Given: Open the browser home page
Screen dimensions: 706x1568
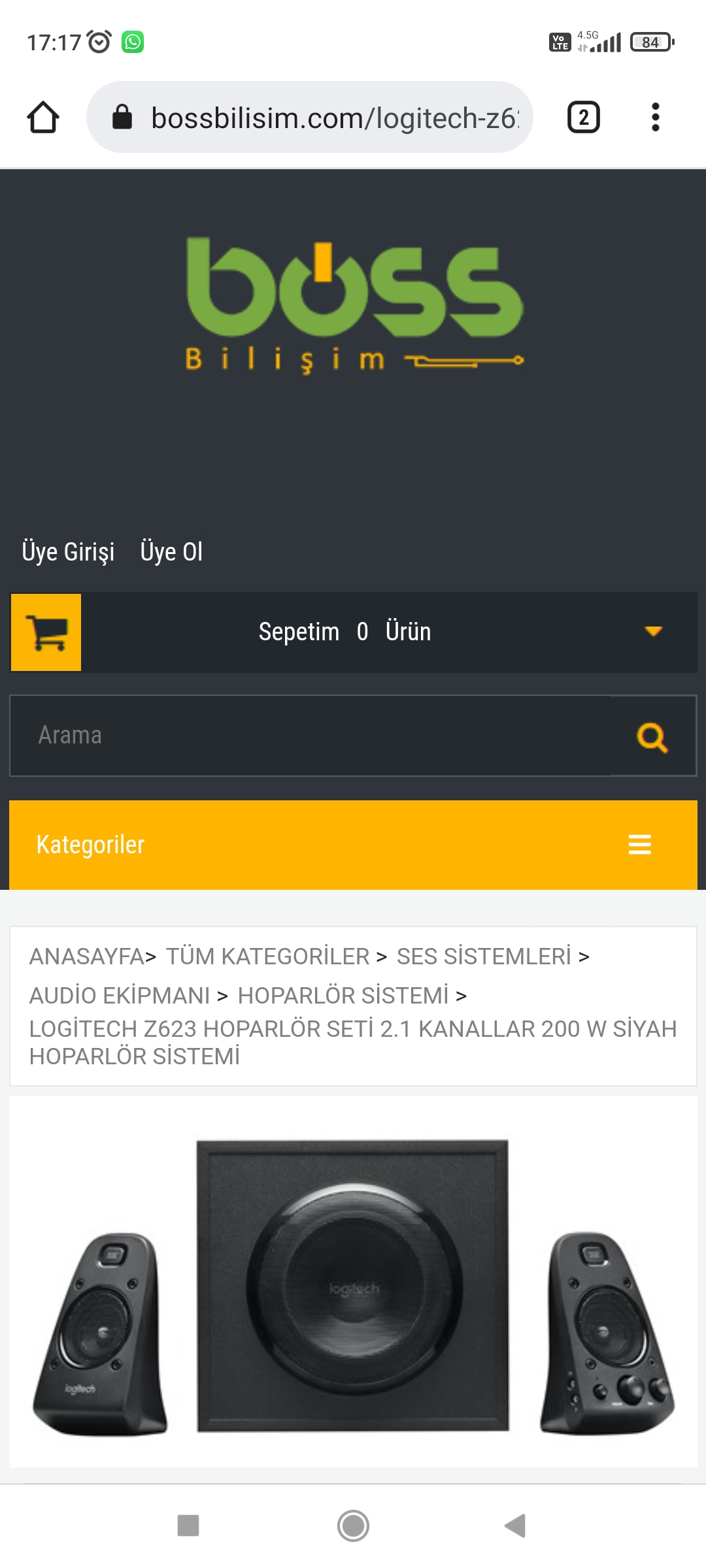Looking at the screenshot, I should click(x=43, y=118).
